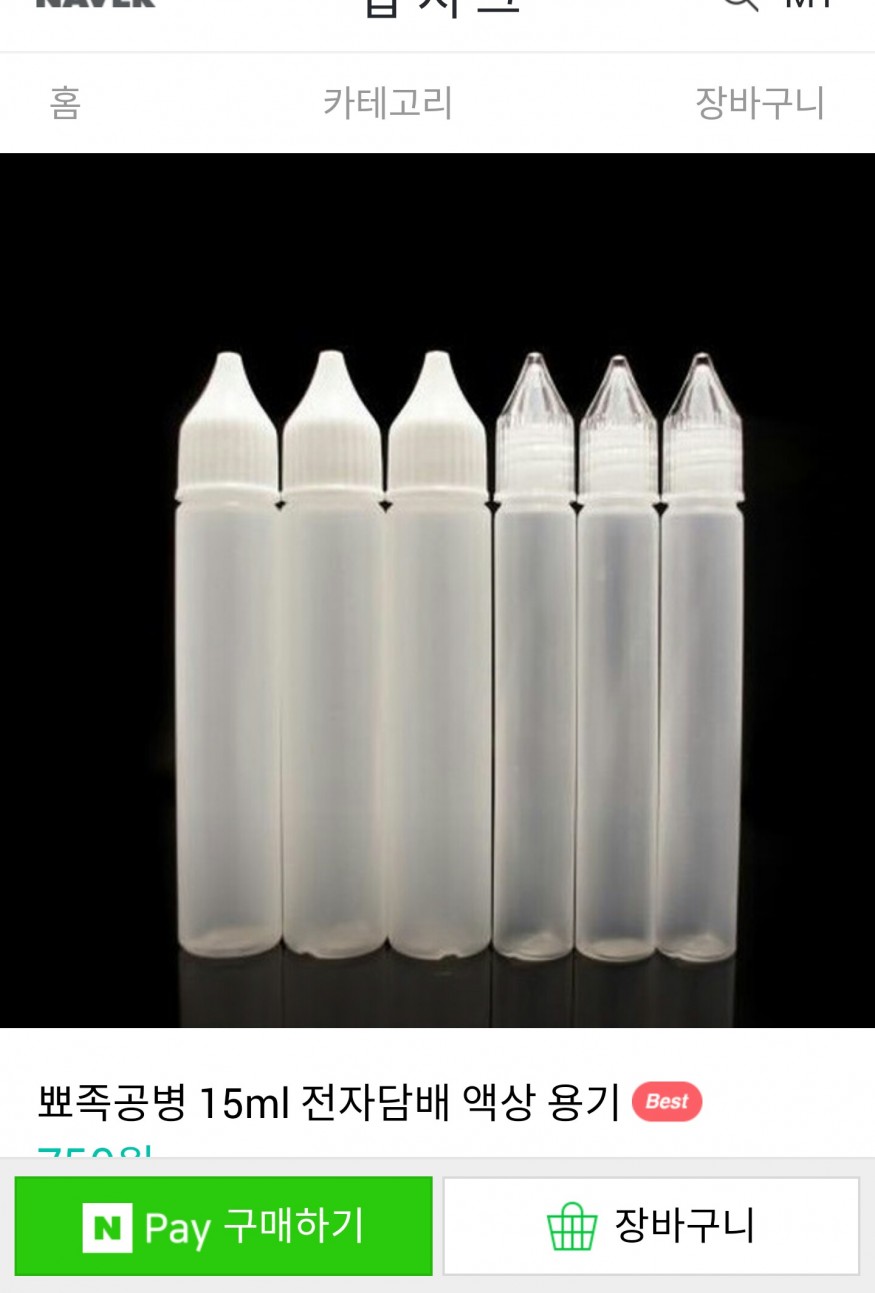Image resolution: width=875 pixels, height=1293 pixels.
Task: Add item via bottom 장바구니 button
Action: coord(651,1226)
